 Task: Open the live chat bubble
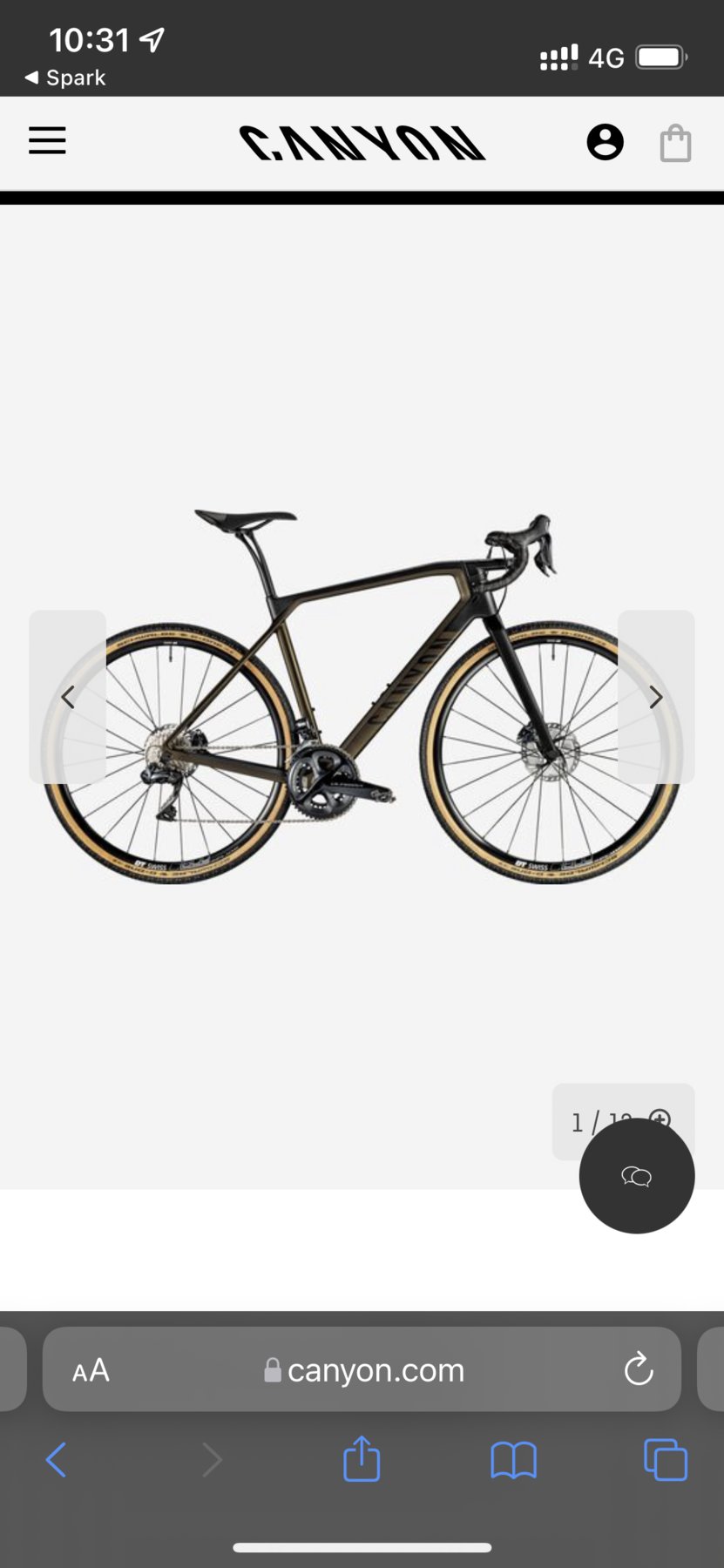637,1177
